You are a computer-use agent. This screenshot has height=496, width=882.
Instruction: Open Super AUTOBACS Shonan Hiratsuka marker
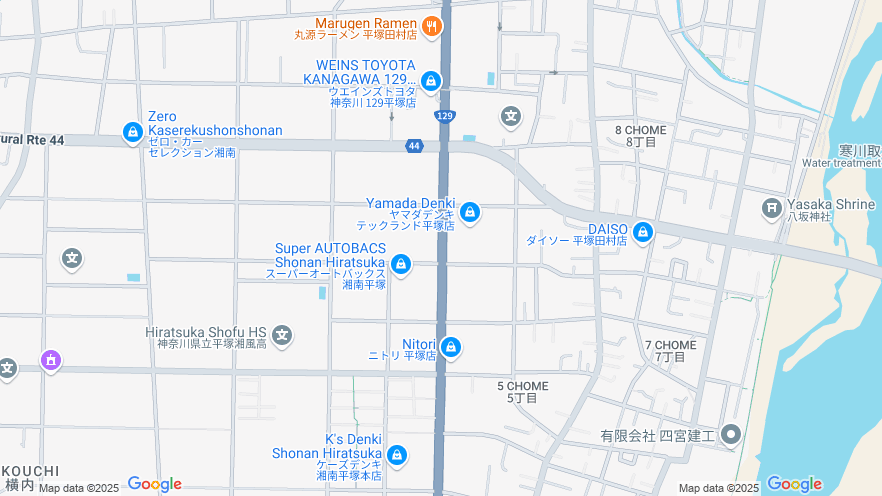click(401, 264)
